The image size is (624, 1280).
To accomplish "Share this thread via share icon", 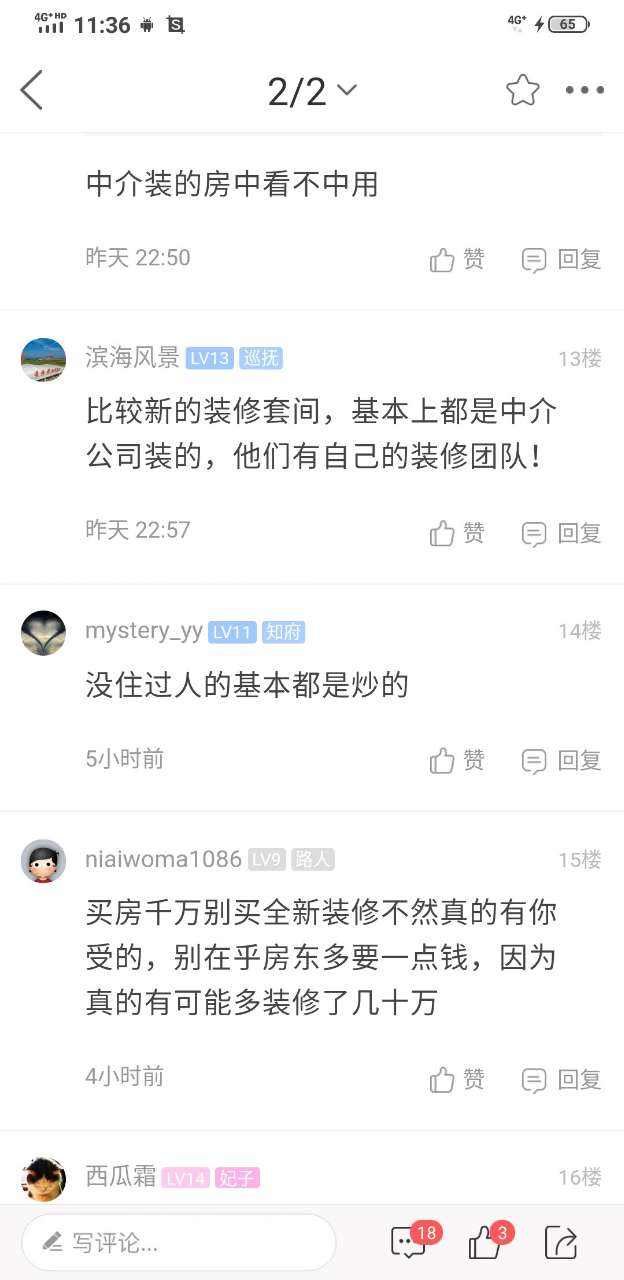I will click(561, 1243).
